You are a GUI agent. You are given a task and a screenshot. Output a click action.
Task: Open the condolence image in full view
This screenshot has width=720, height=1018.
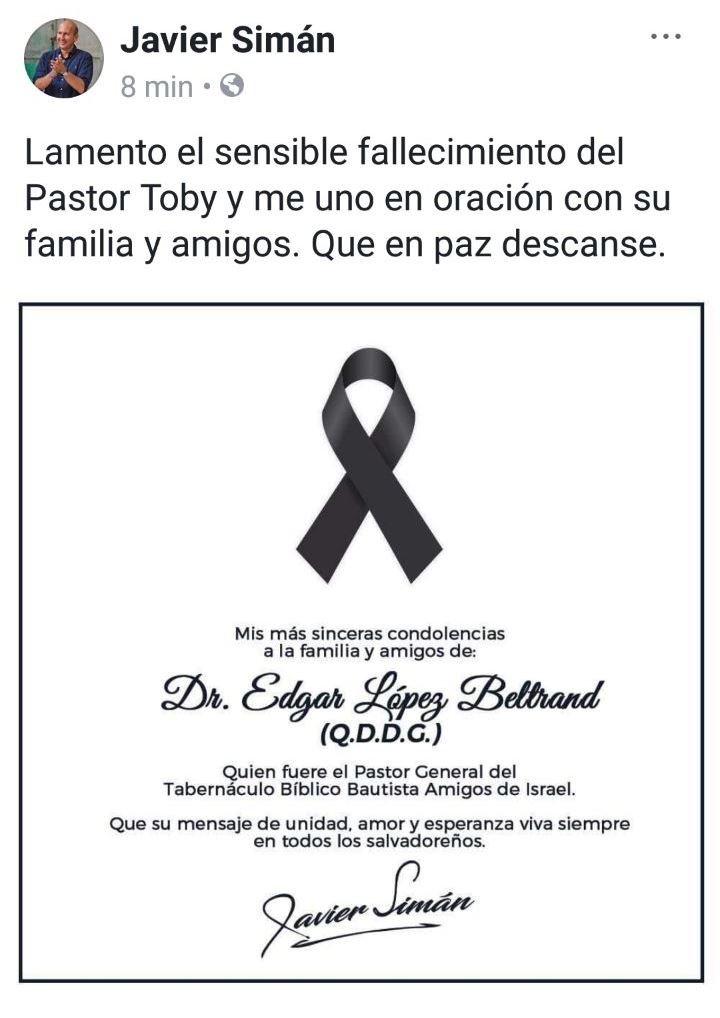(x=360, y=640)
